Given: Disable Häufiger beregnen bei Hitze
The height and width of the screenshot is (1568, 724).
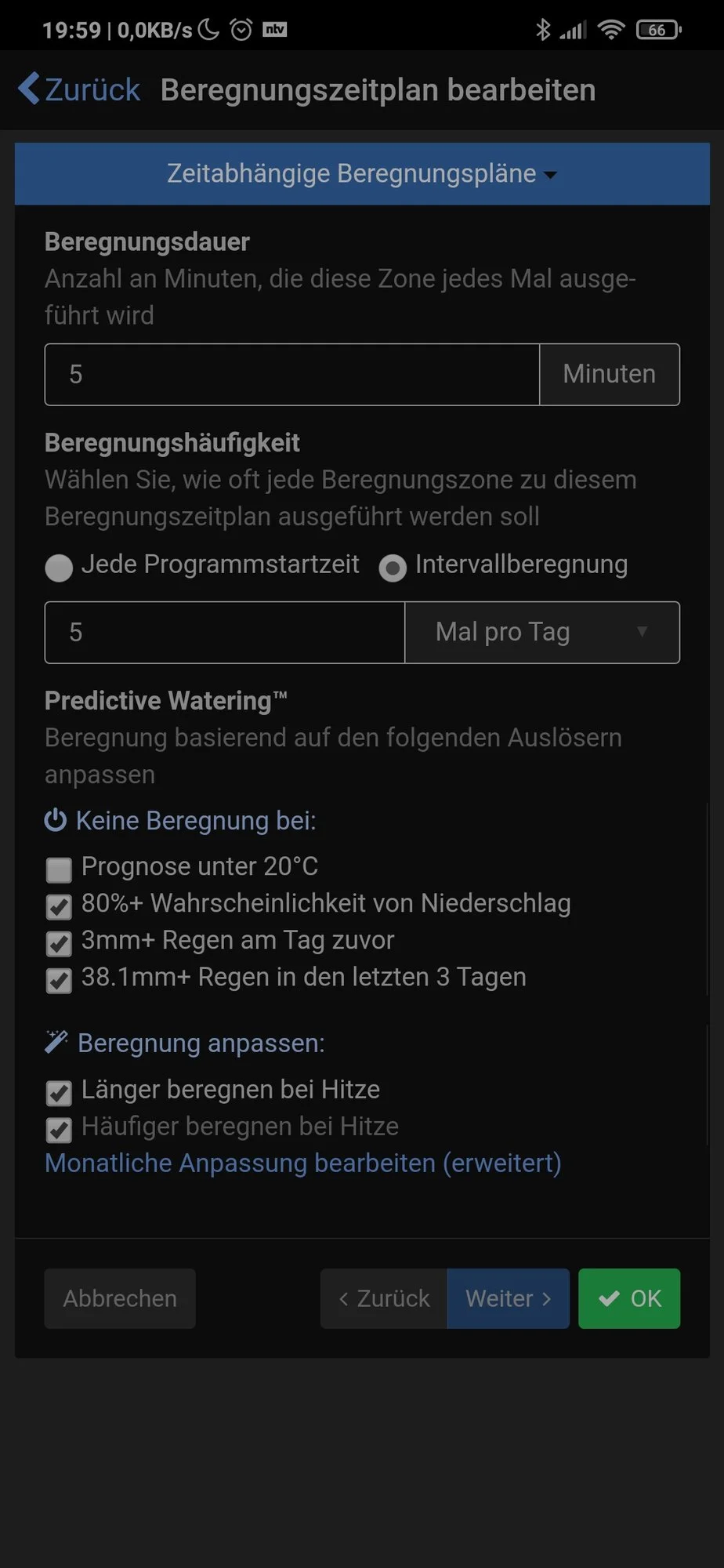Looking at the screenshot, I should click(x=59, y=1130).
